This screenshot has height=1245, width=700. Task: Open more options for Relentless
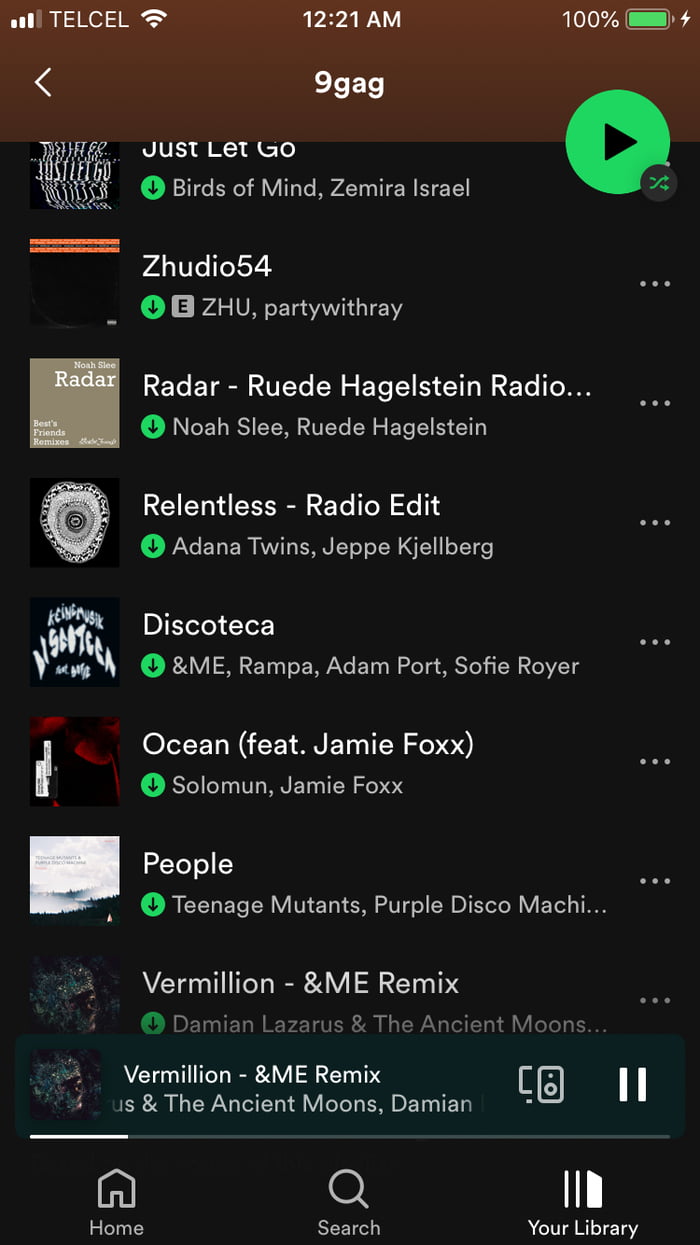(x=655, y=523)
